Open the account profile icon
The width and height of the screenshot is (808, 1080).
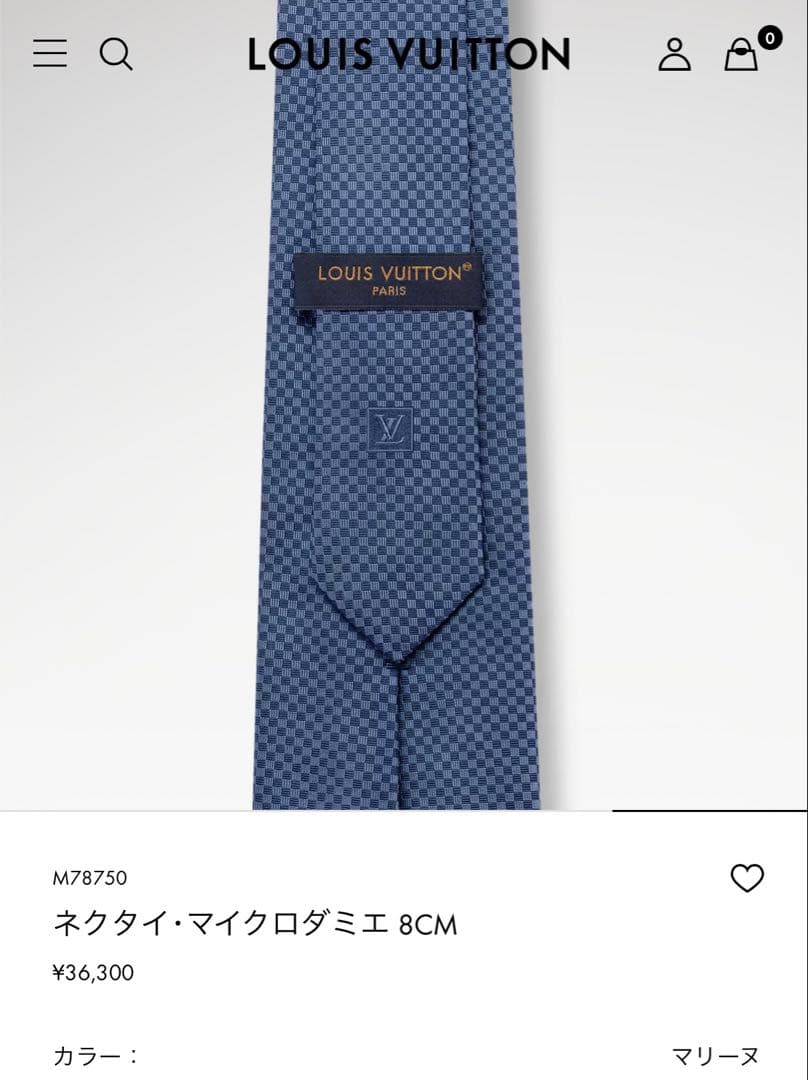(676, 54)
